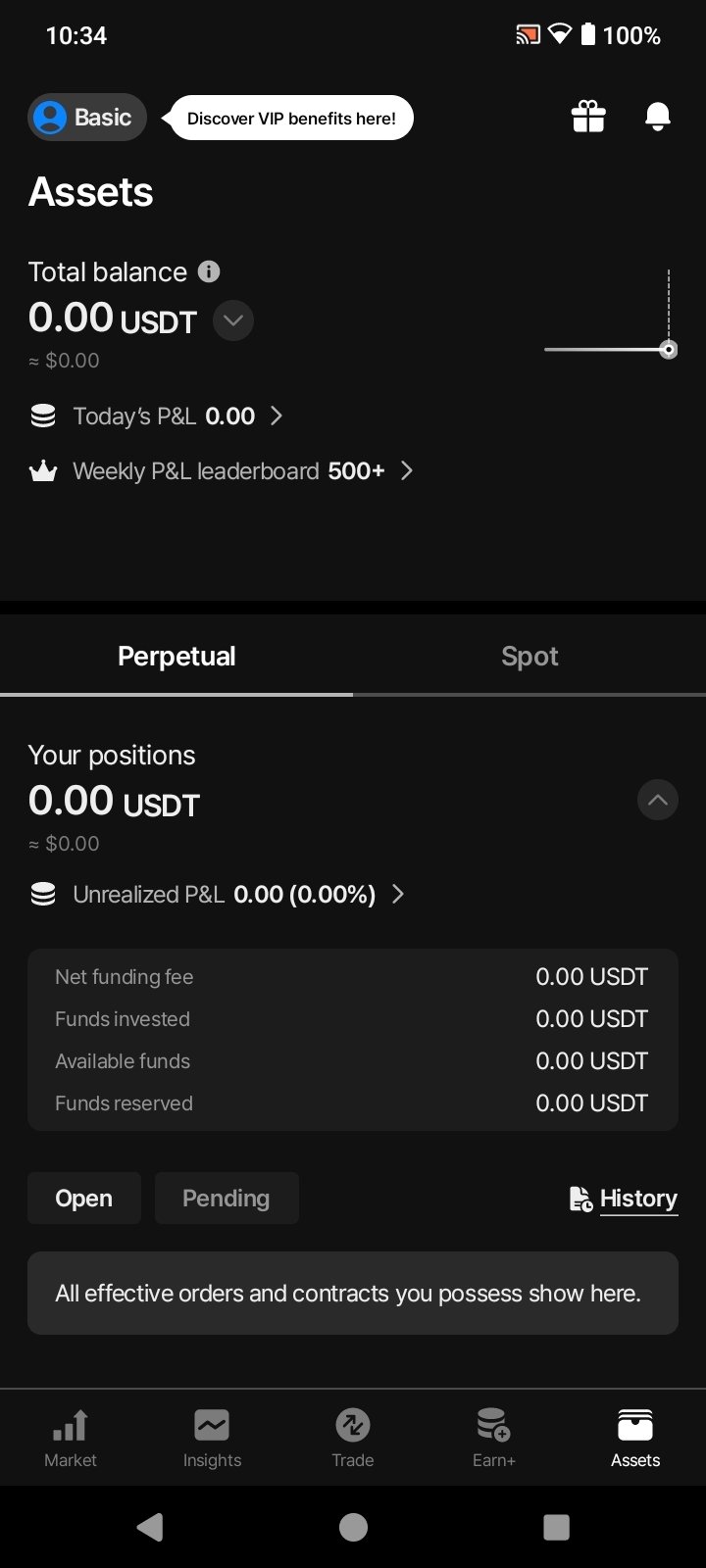Select the Perpetual tab
706x1568 pixels.
click(x=176, y=657)
